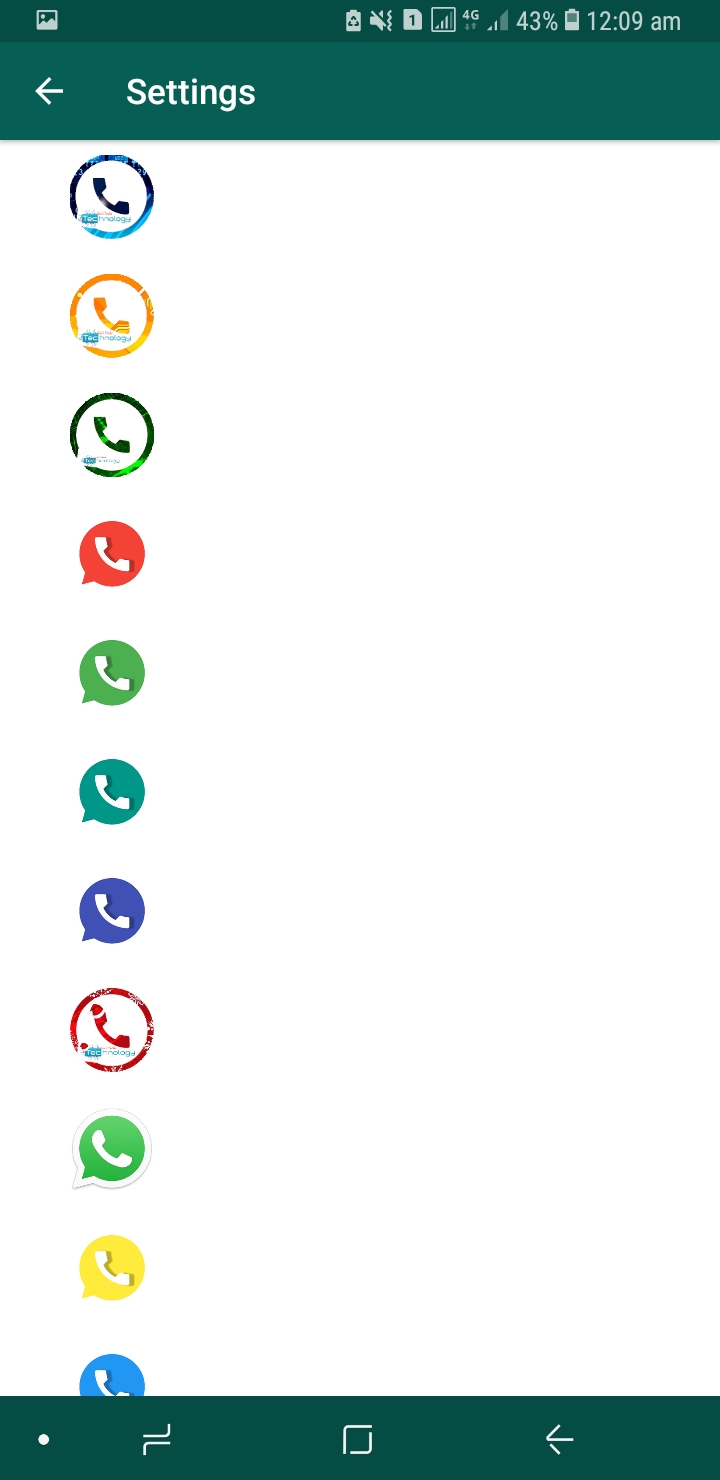720x1480 pixels.
Task: Select the solid red bubble icon
Action: click(x=112, y=554)
